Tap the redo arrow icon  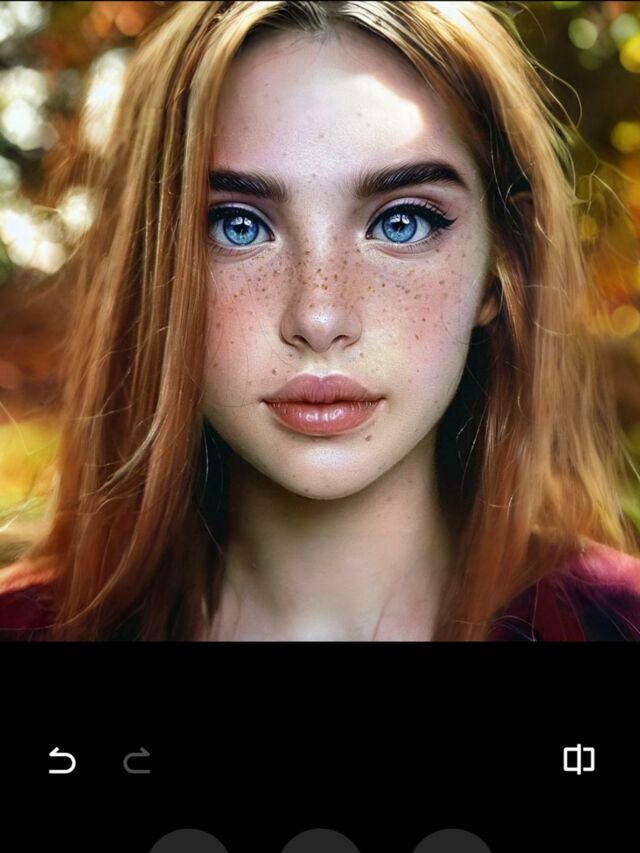137,761
